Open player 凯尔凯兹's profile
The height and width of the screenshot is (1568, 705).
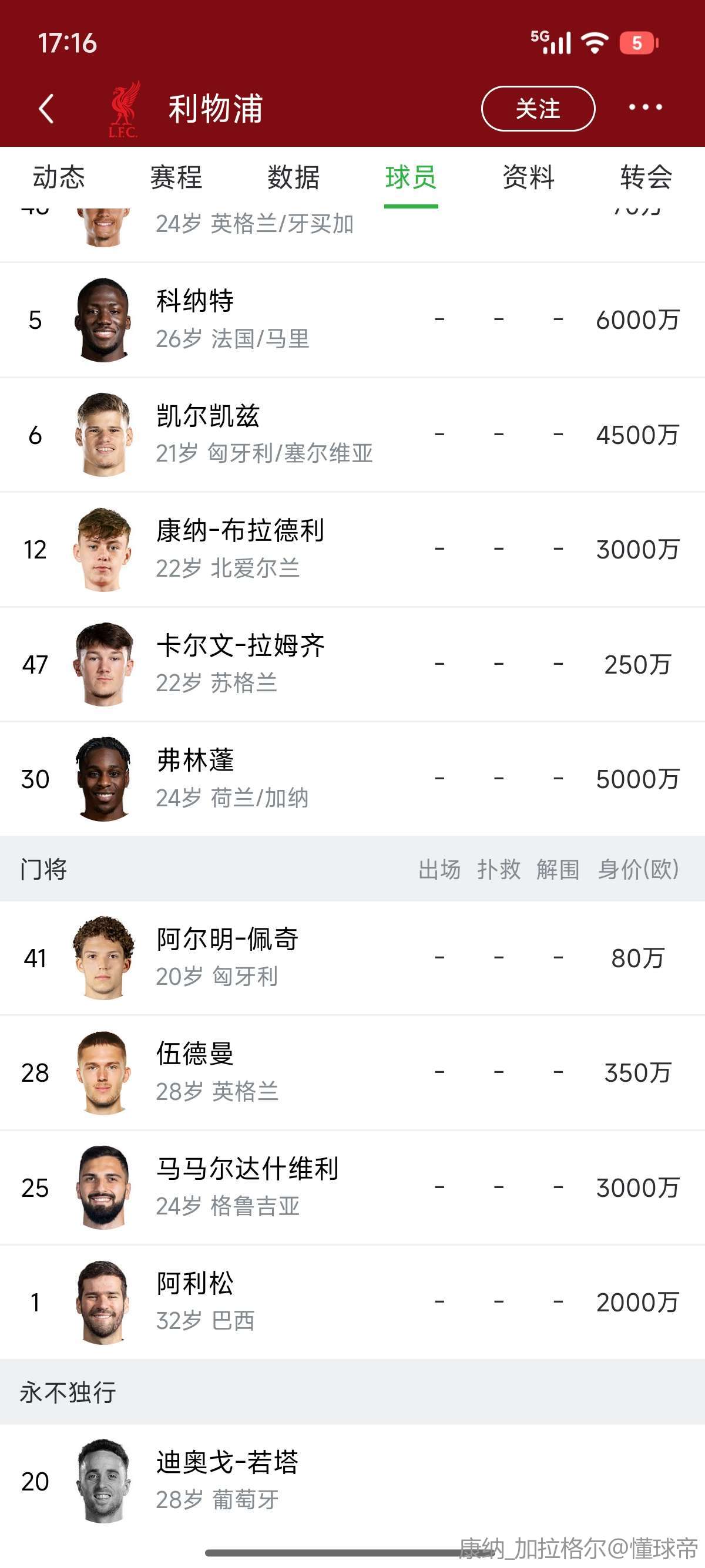coord(352,435)
